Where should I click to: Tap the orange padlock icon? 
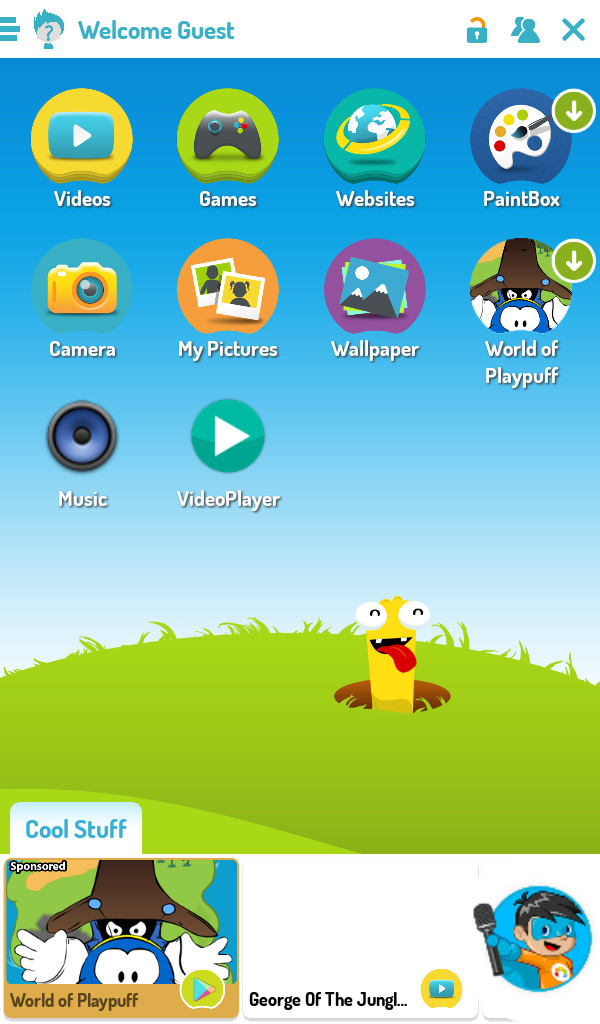pos(477,30)
